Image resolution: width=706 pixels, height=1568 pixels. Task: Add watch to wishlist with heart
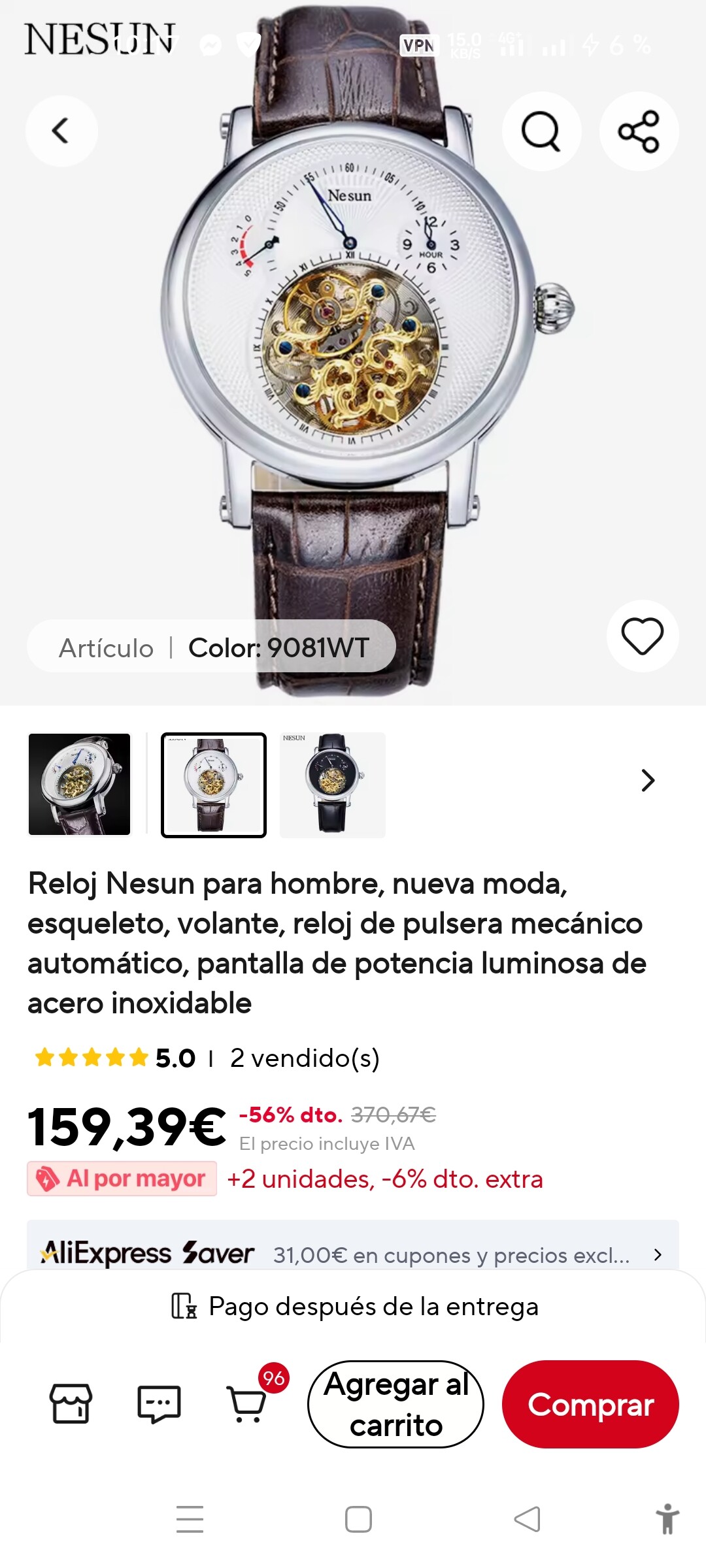click(642, 636)
